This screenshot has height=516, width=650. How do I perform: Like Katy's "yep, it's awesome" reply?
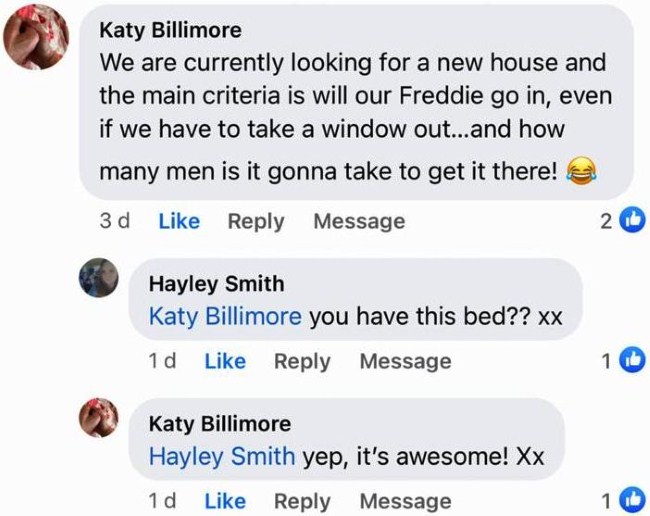pos(225,501)
